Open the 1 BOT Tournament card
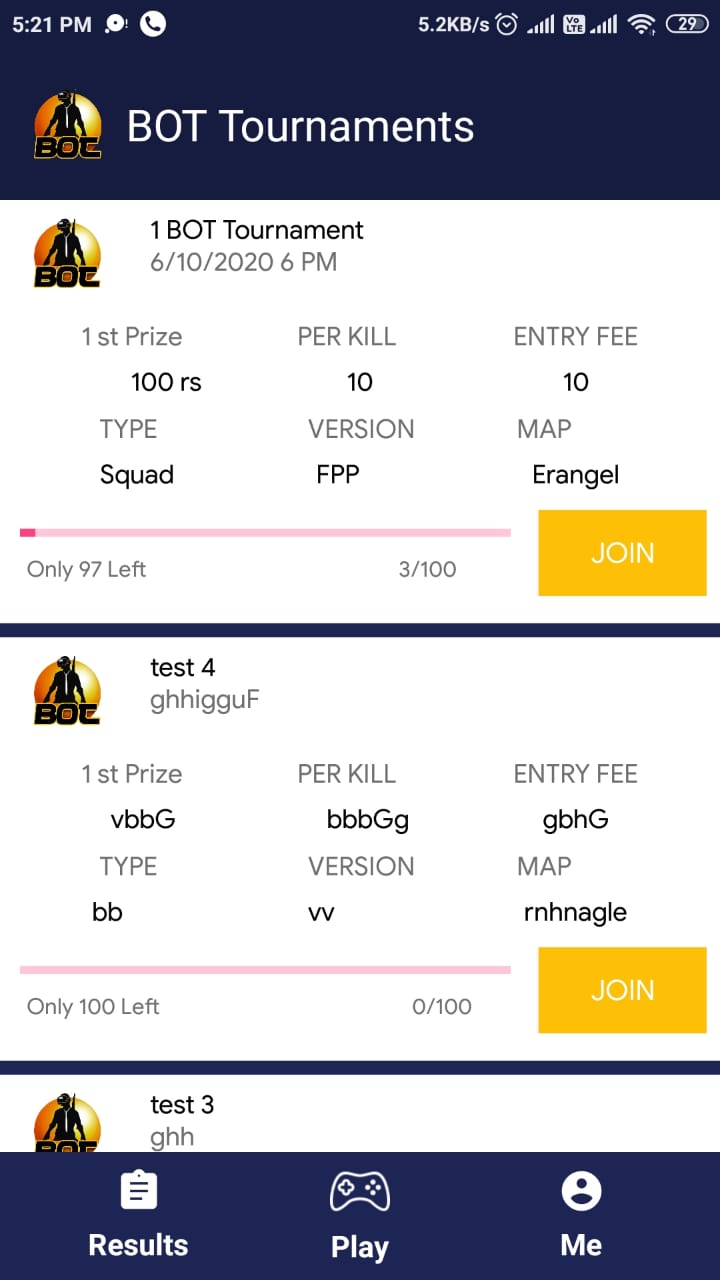Viewport: 720px width, 1280px height. pyautogui.click(x=360, y=411)
